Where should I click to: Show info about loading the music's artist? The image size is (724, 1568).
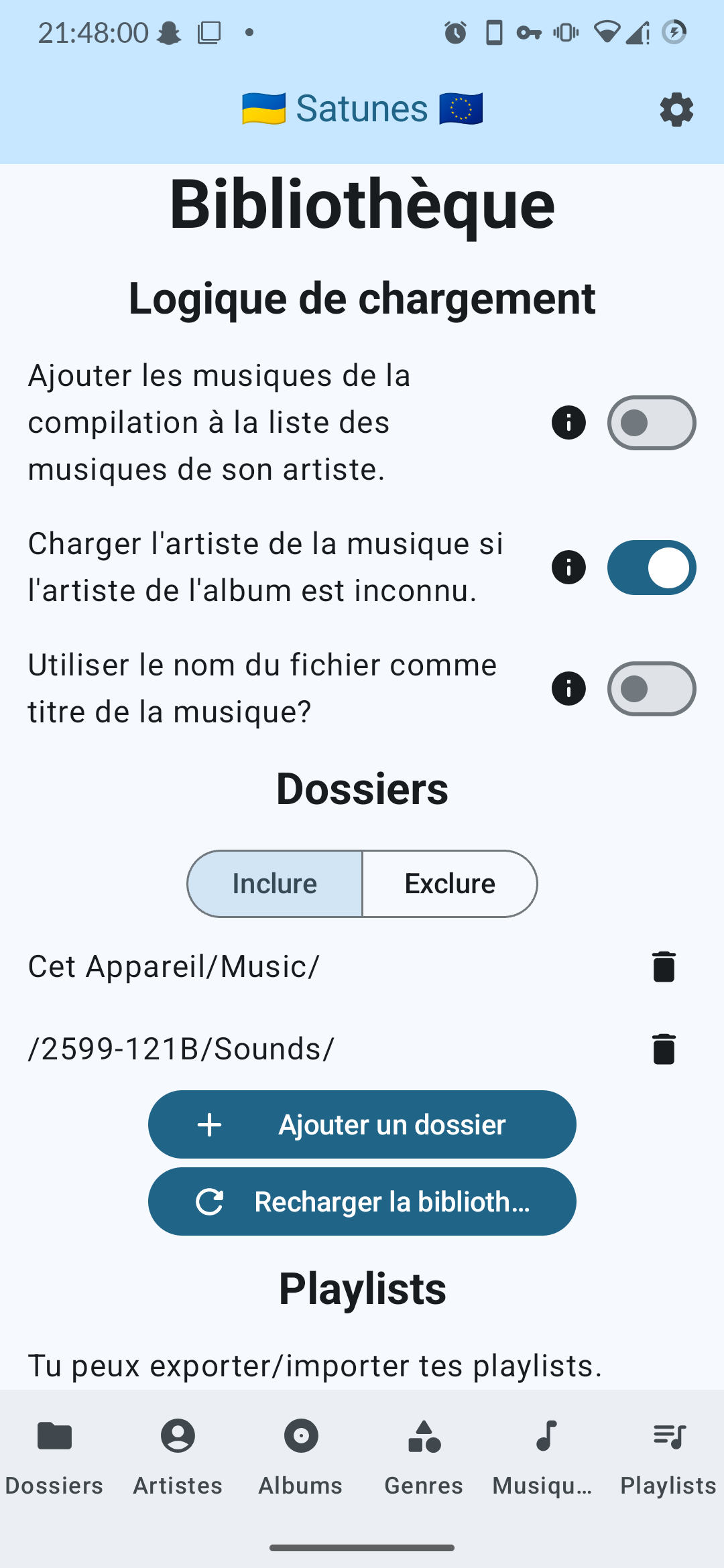coord(568,568)
